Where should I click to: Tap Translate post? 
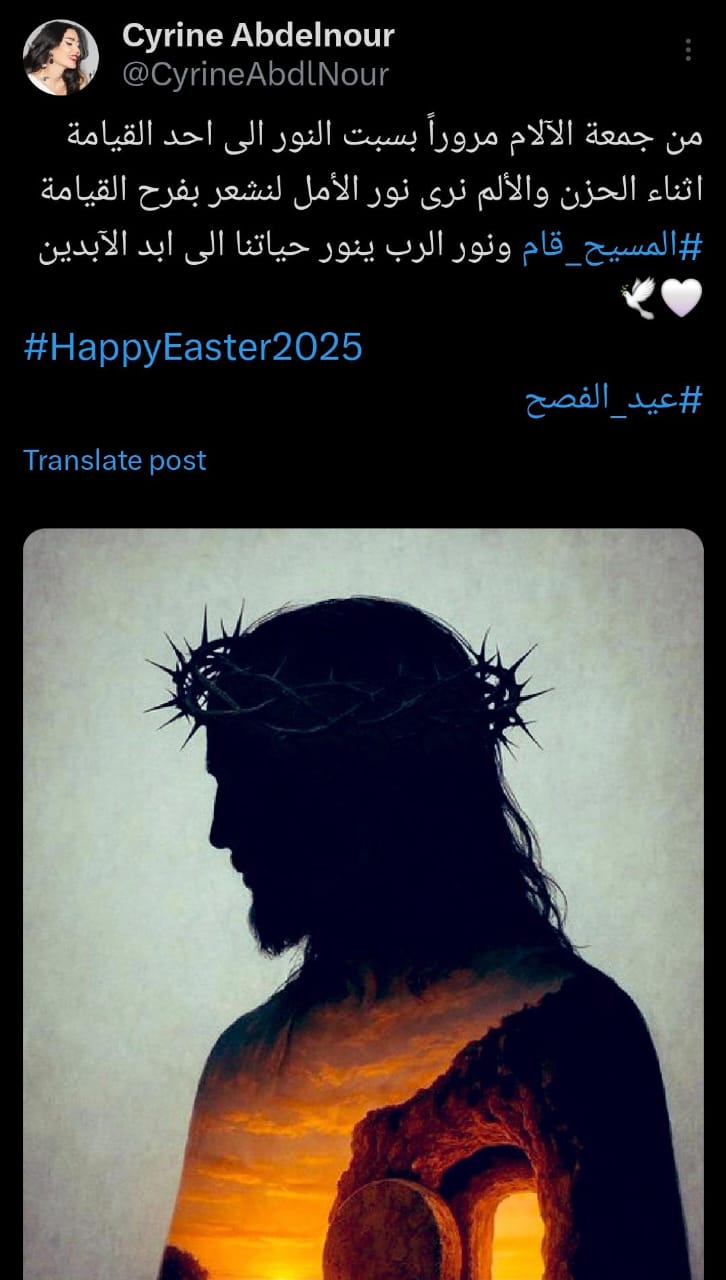[115, 460]
